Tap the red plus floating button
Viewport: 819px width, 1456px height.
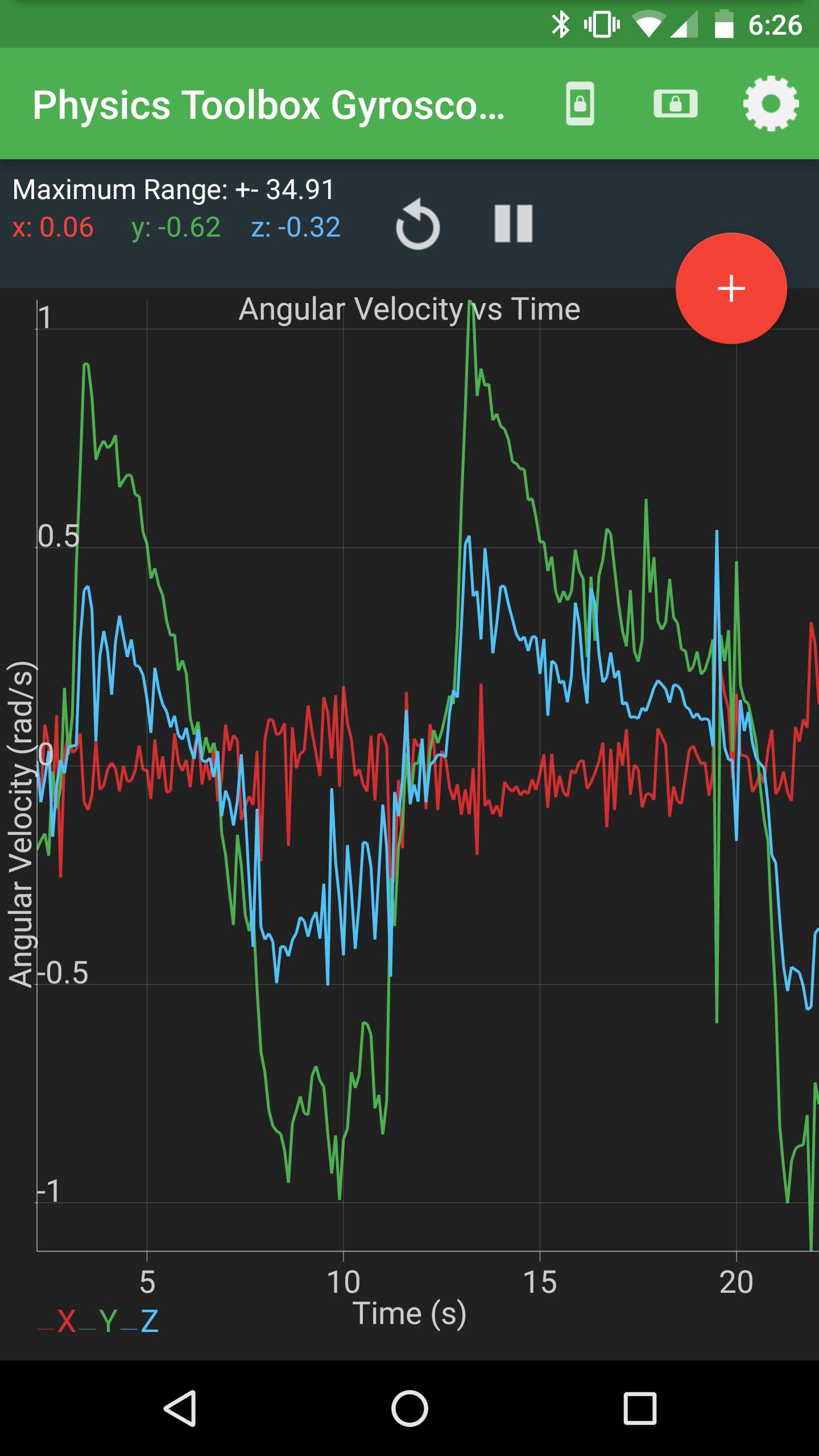pos(731,288)
